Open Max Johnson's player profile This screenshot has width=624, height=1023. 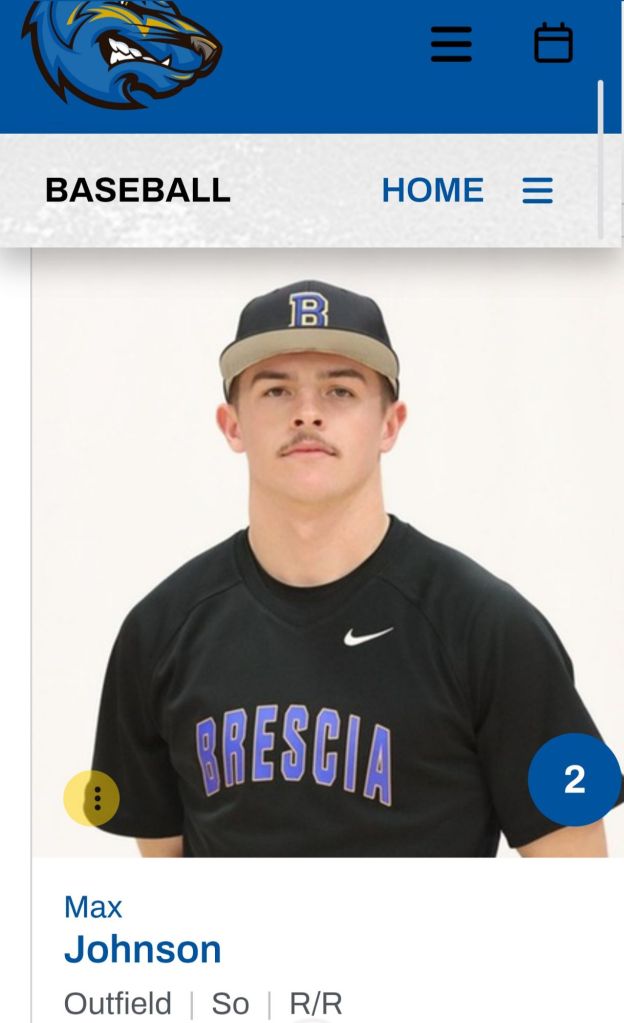coord(142,948)
